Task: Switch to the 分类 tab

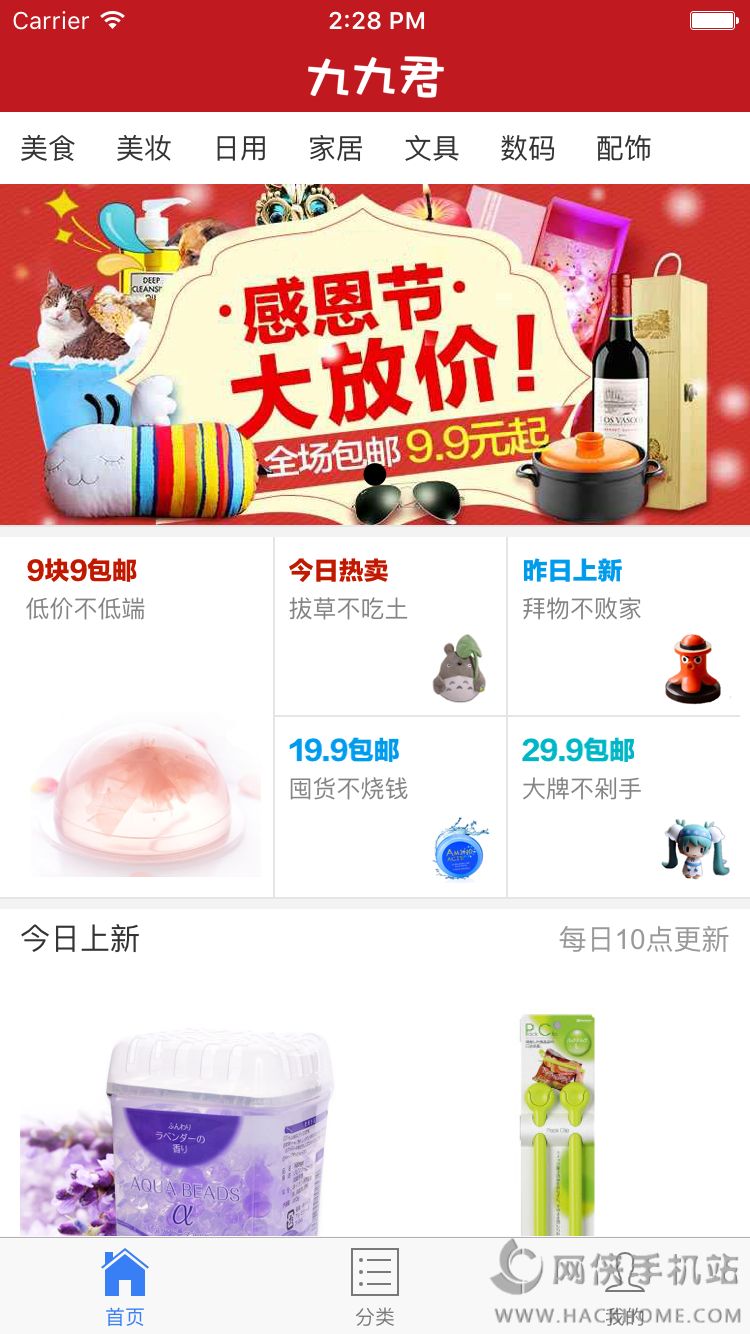Action: [375, 1287]
